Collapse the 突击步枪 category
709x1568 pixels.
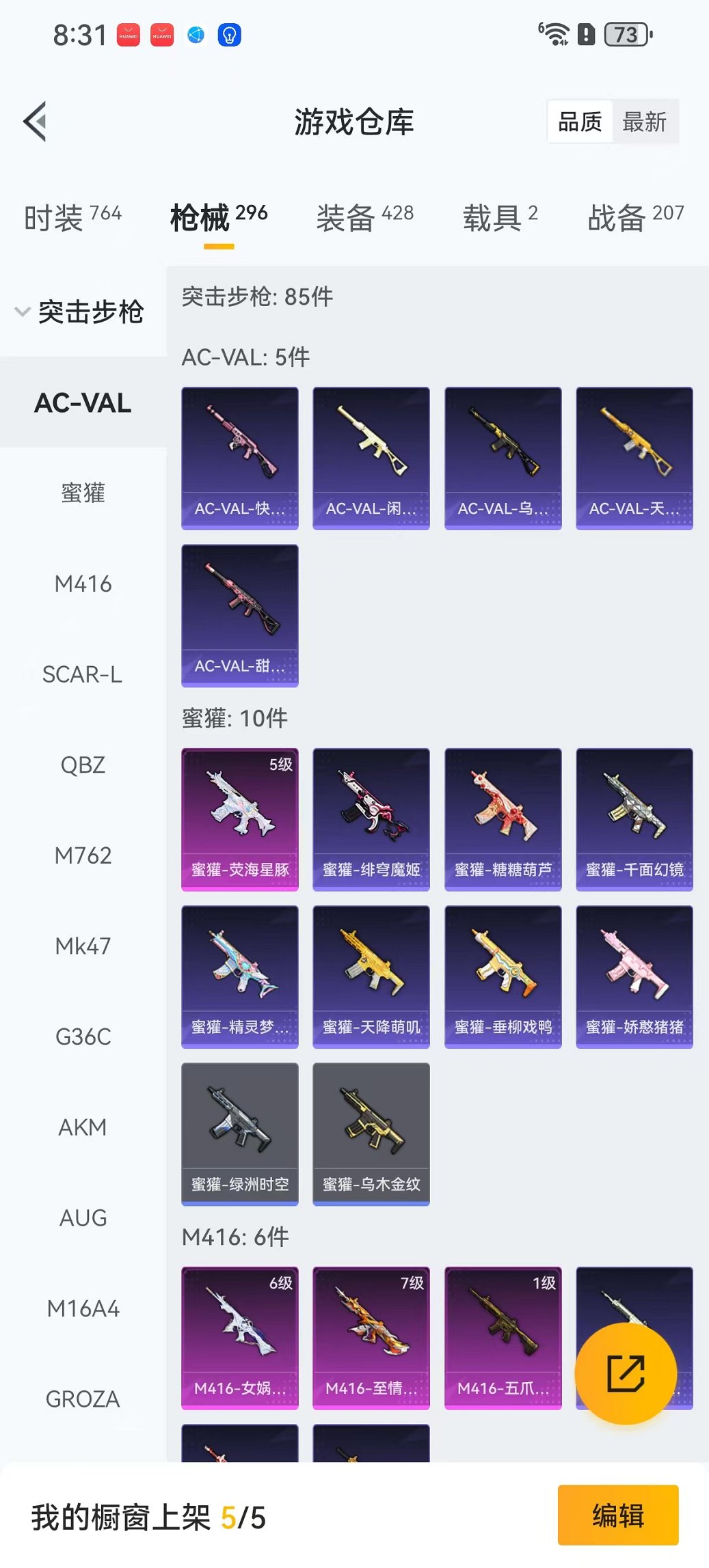[x=79, y=312]
